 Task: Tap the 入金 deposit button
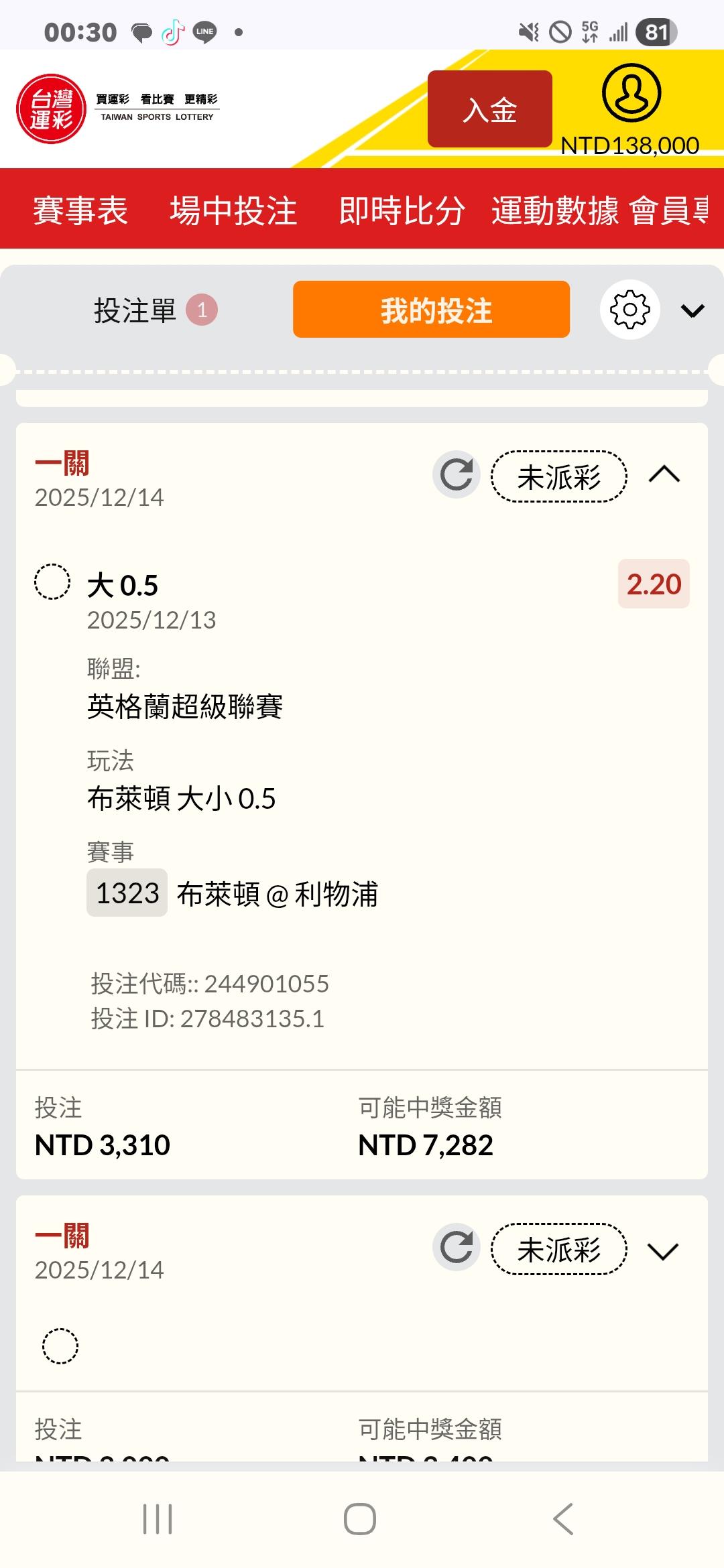tap(489, 109)
